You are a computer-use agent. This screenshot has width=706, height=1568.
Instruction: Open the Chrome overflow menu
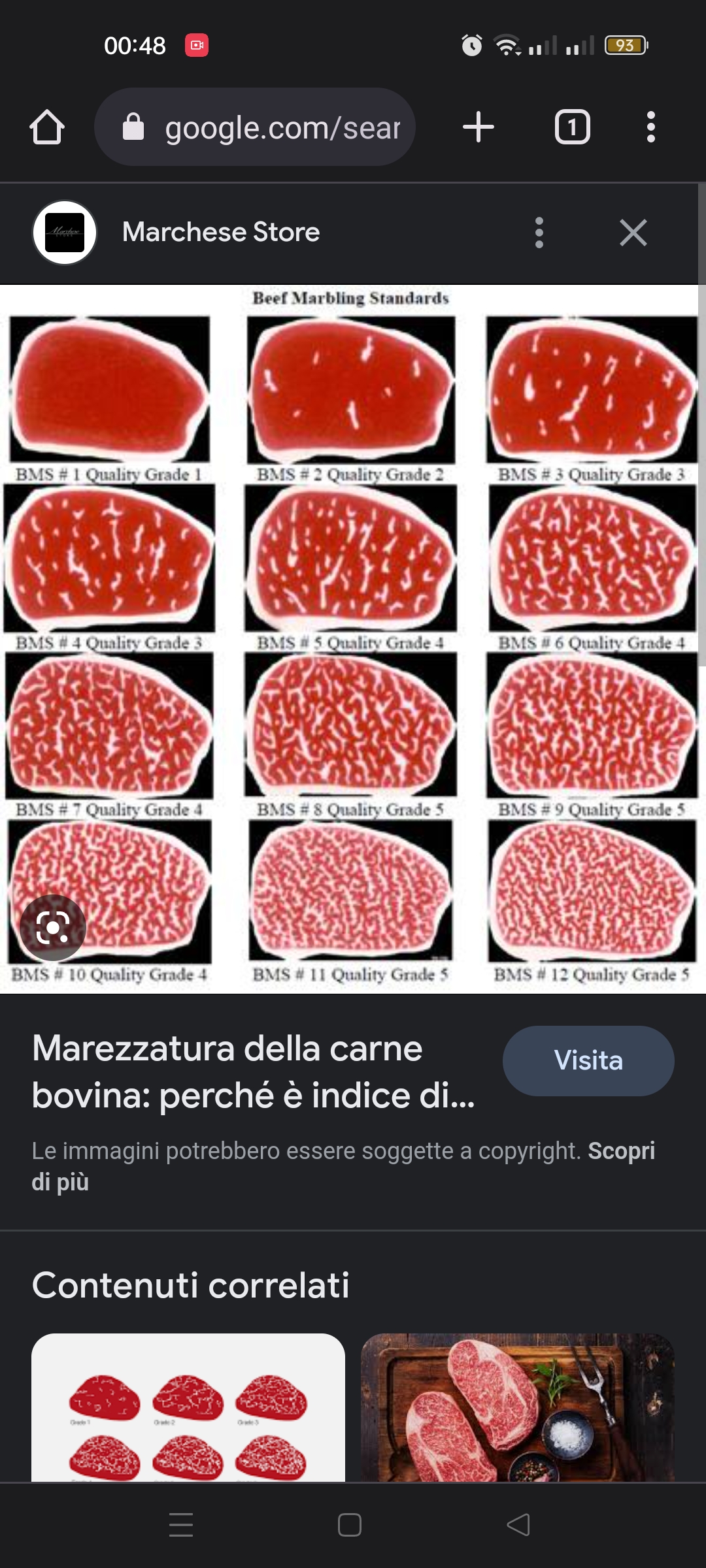click(x=650, y=127)
